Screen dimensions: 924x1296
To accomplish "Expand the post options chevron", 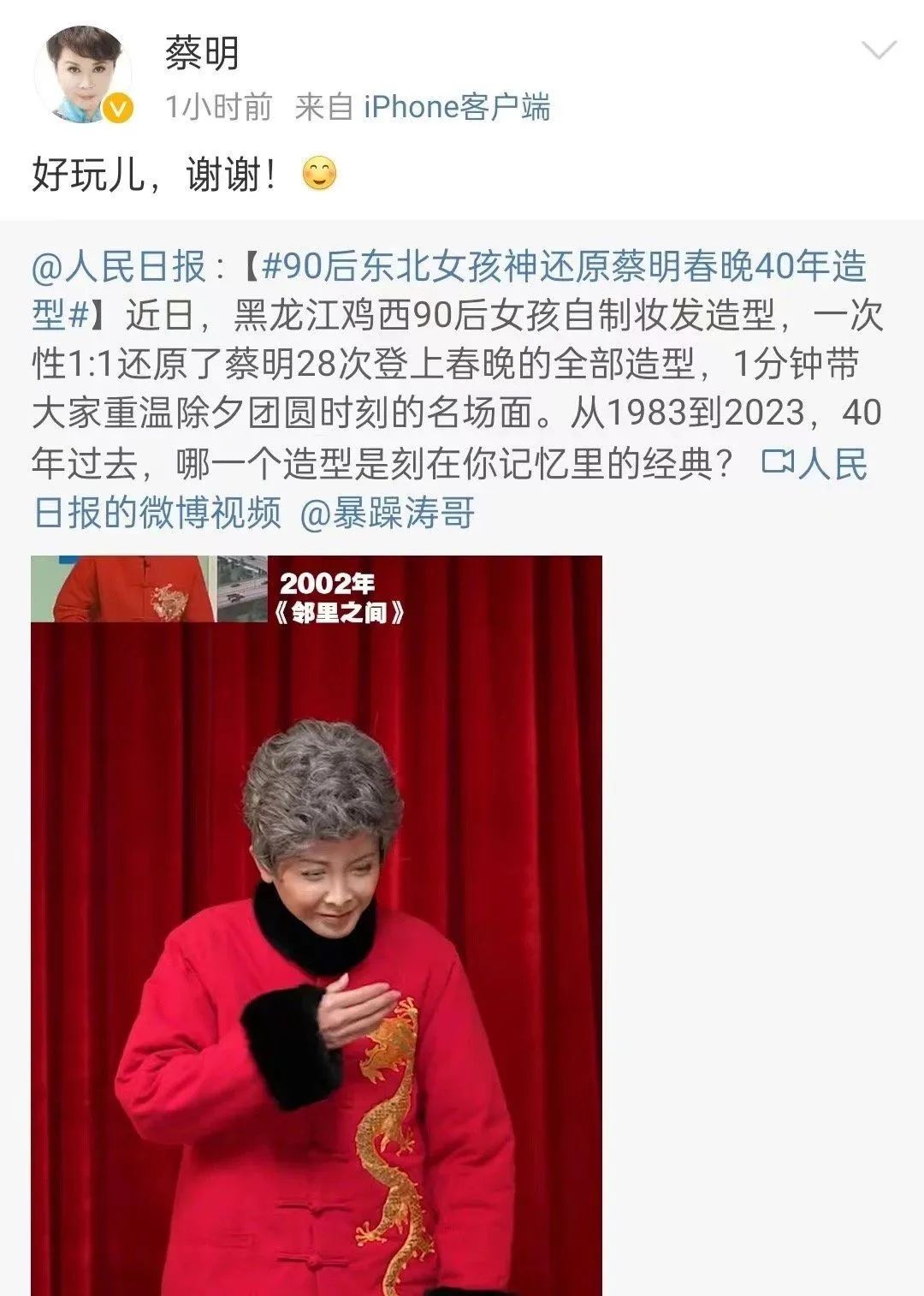I will tap(879, 51).
